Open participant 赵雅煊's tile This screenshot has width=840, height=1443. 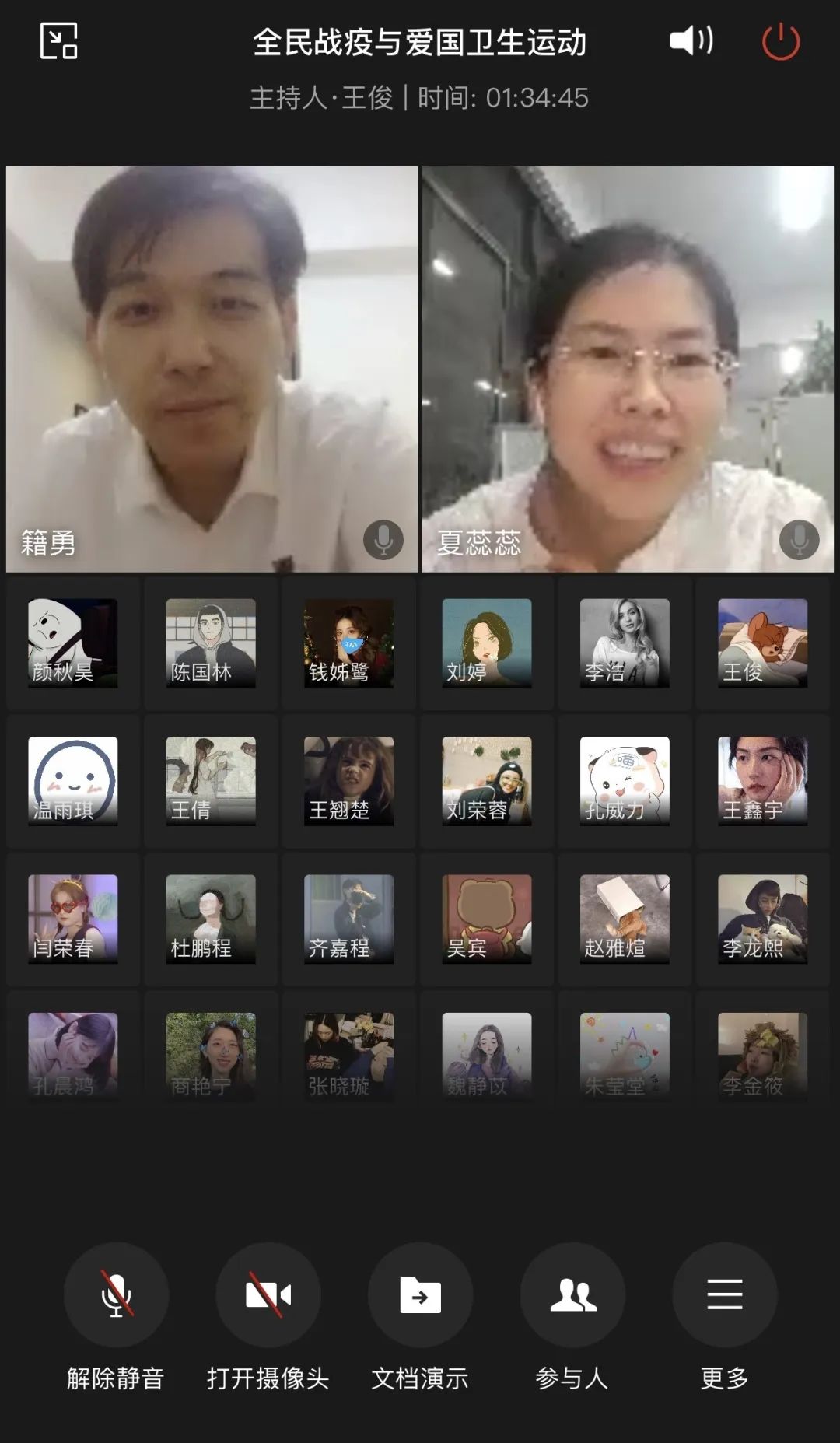pyautogui.click(x=625, y=919)
